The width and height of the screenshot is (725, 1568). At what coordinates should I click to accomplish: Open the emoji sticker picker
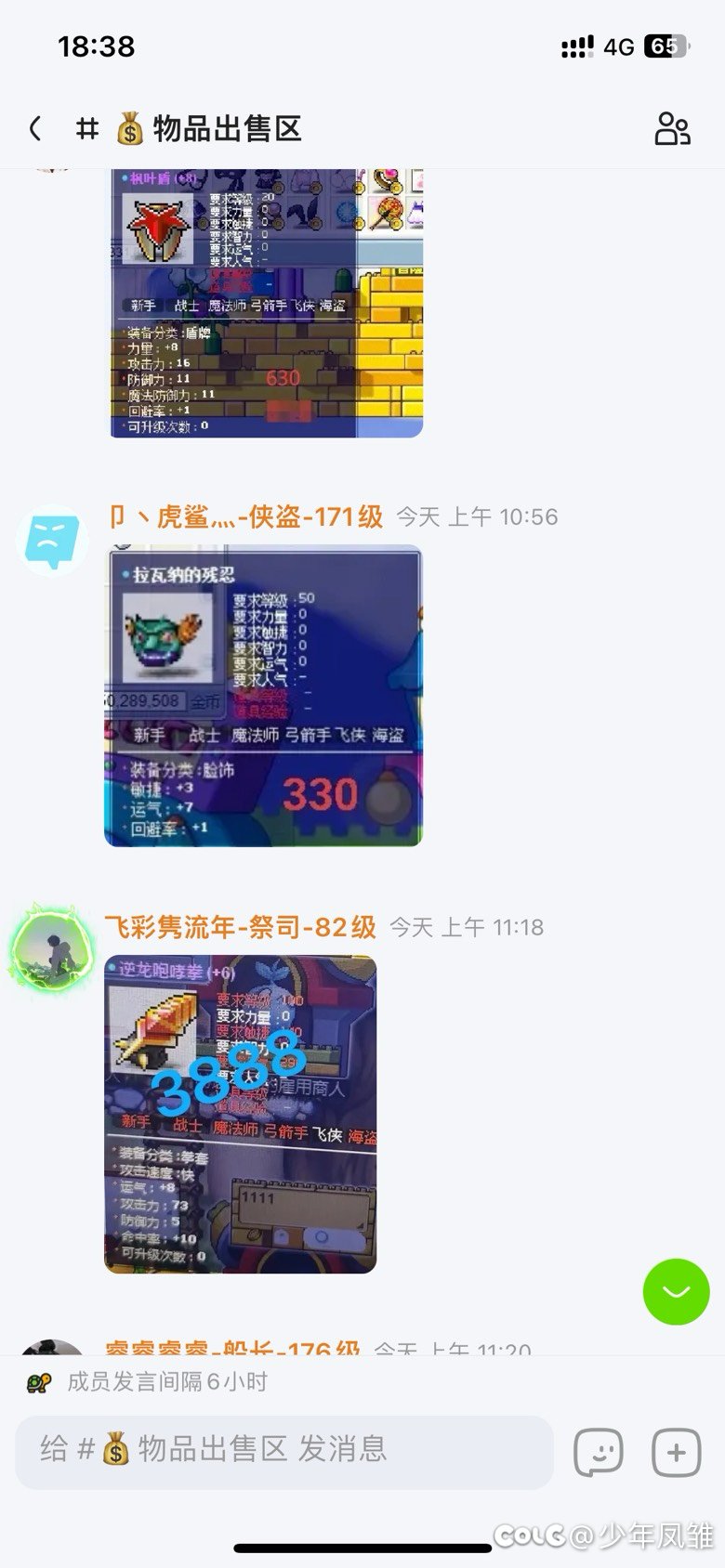[599, 1452]
